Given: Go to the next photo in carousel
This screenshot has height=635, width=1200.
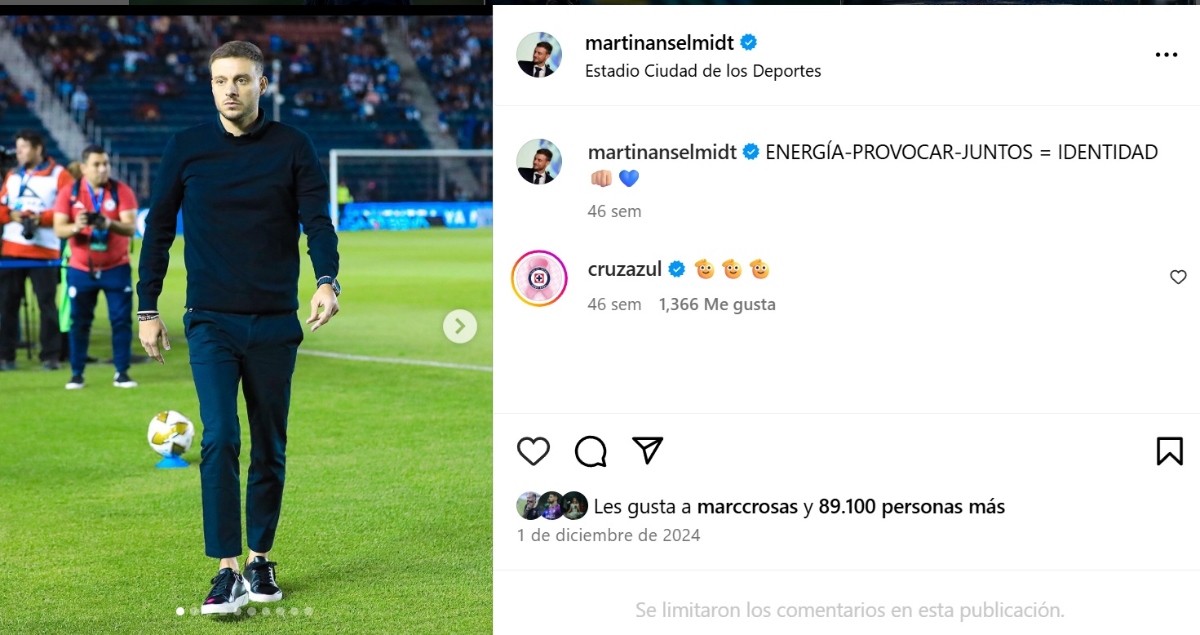Looking at the screenshot, I should [x=460, y=325].
